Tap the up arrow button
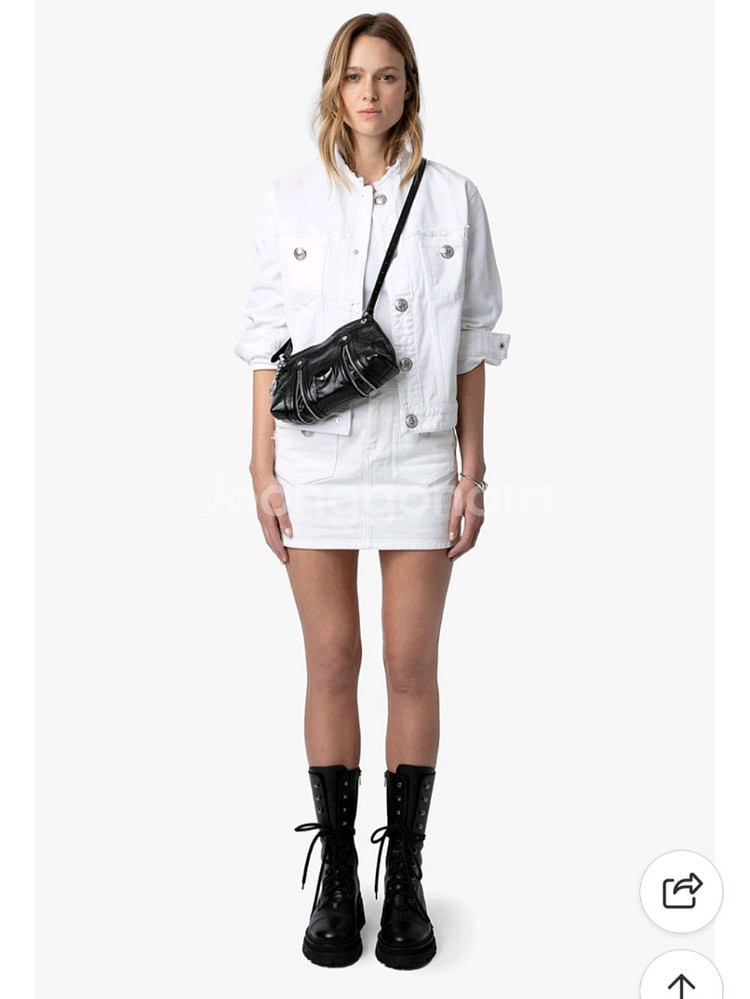This screenshot has height=999, width=750. [x=681, y=982]
